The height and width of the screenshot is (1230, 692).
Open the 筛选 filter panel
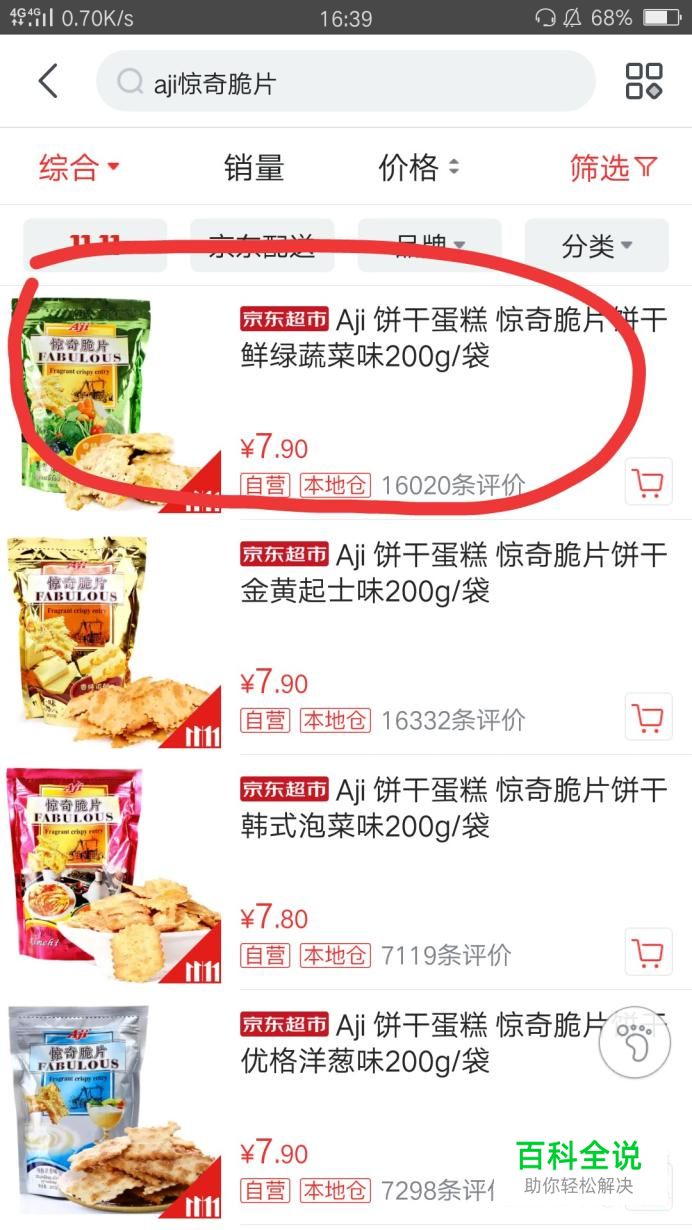pos(613,167)
